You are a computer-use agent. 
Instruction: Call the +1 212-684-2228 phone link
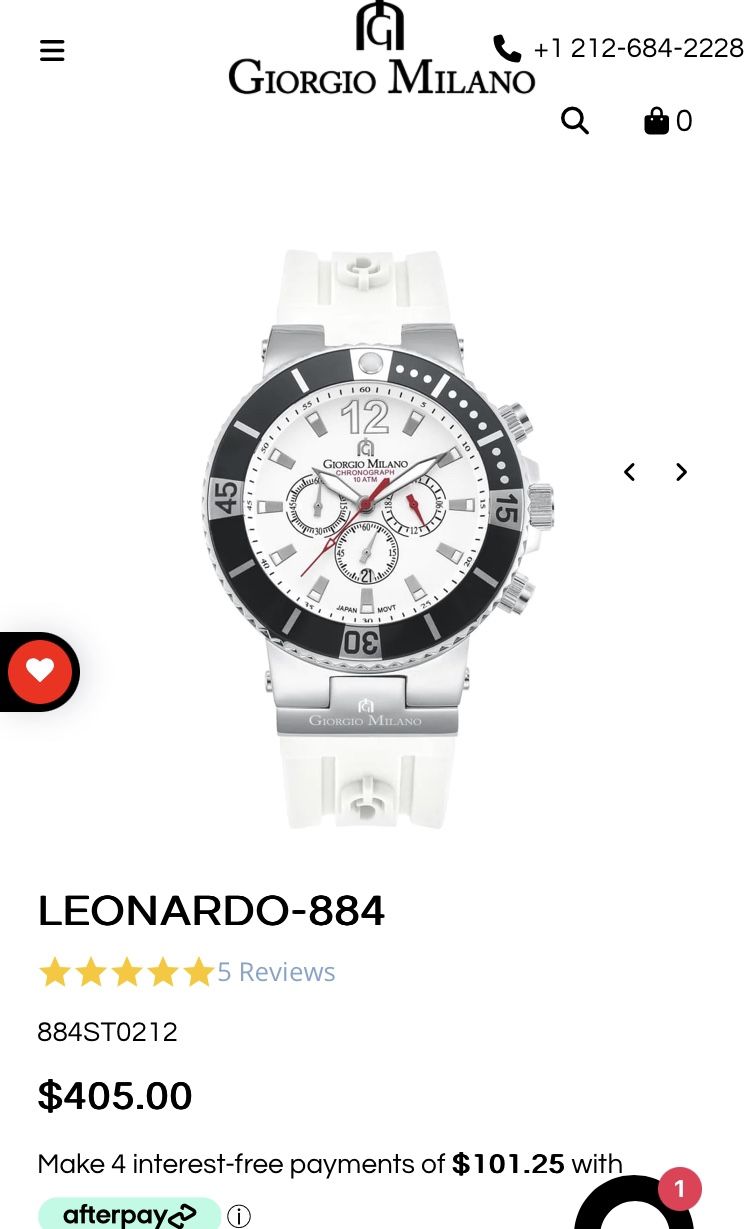637,47
